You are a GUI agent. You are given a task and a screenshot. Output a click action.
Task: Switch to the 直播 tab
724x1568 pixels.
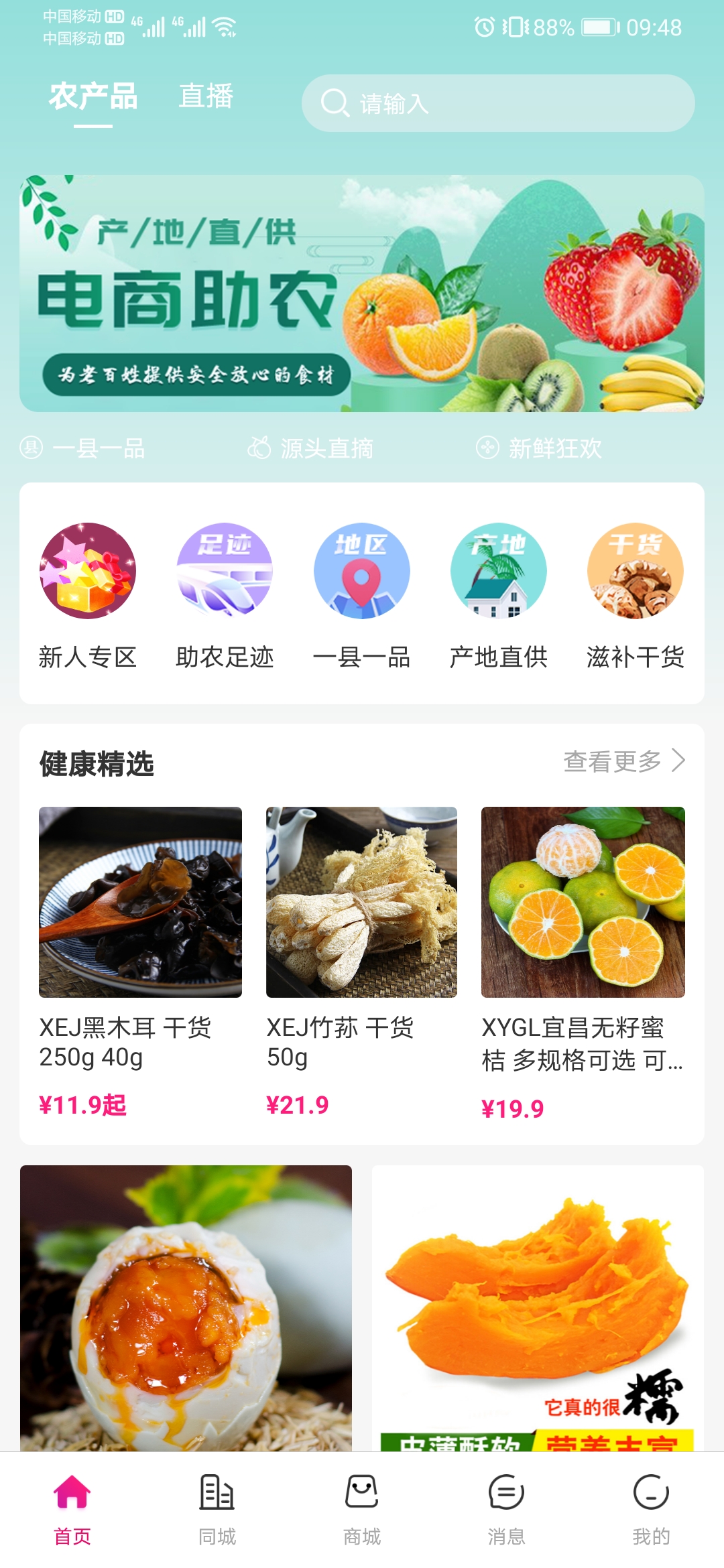206,97
